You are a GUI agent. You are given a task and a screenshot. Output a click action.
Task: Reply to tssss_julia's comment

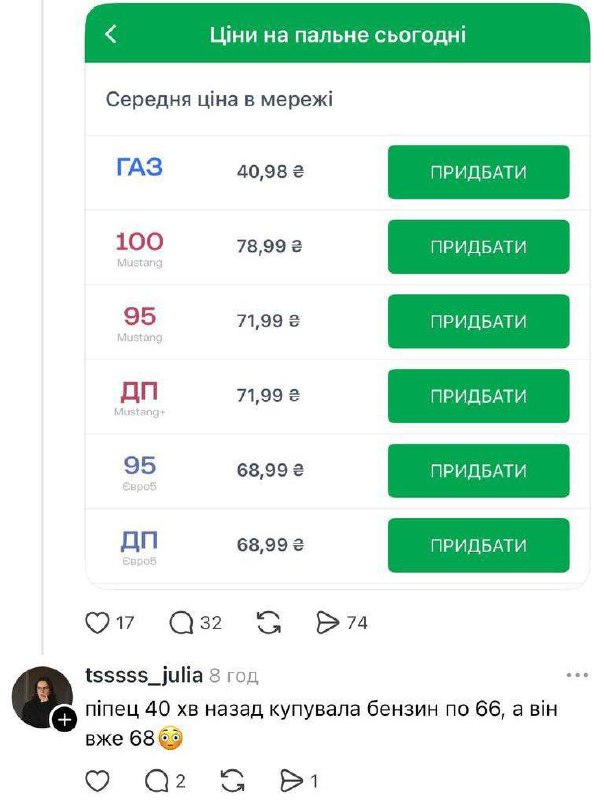[158, 781]
